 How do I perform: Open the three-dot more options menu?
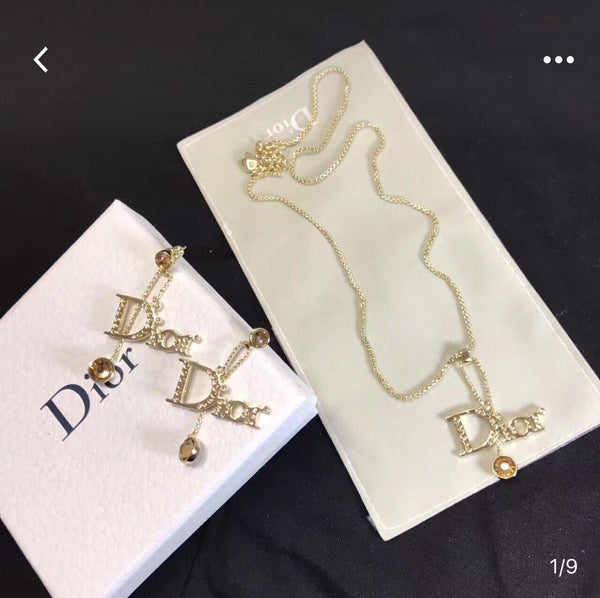click(x=558, y=60)
